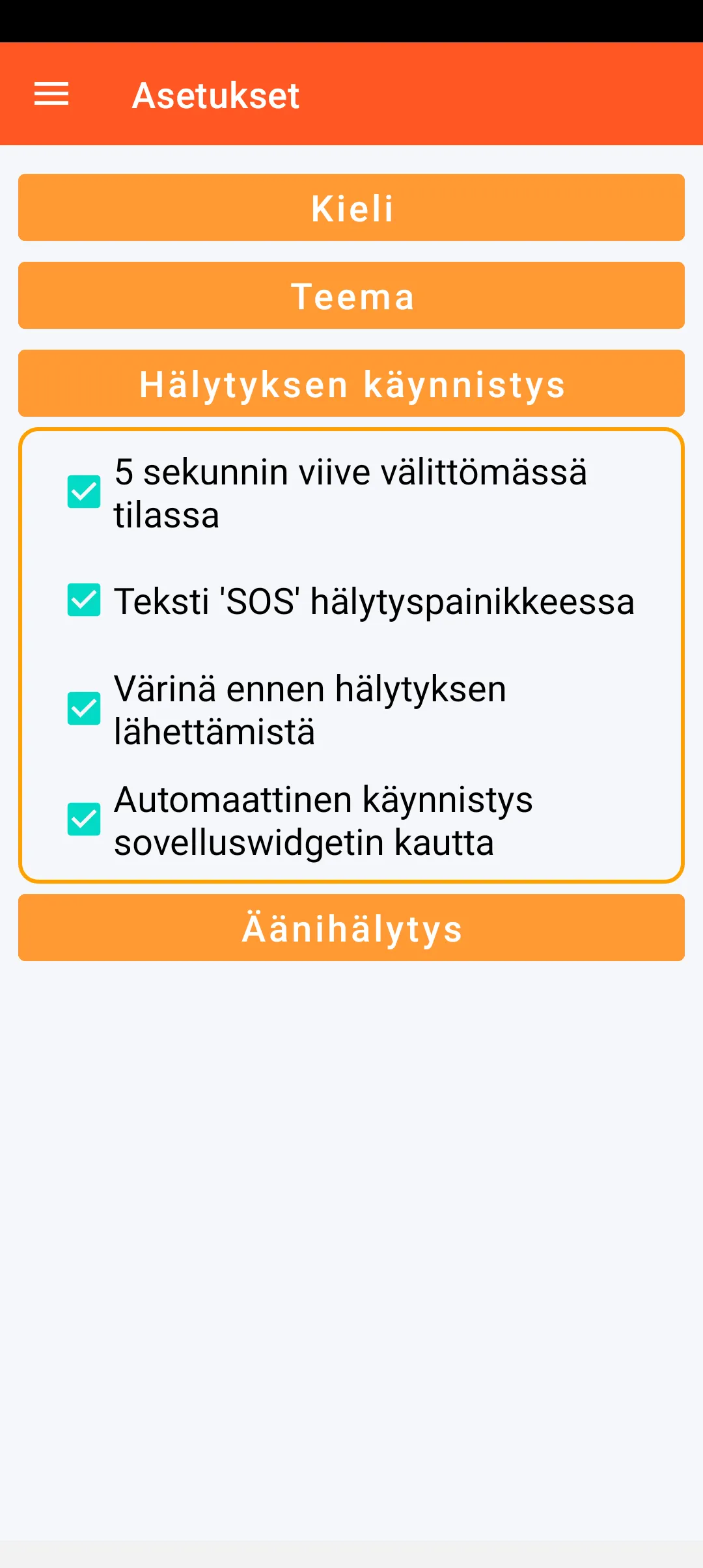Screen dimensions: 703x1568
Task: Collapse the Hälytyksen käynnistys section
Action: coord(351,384)
